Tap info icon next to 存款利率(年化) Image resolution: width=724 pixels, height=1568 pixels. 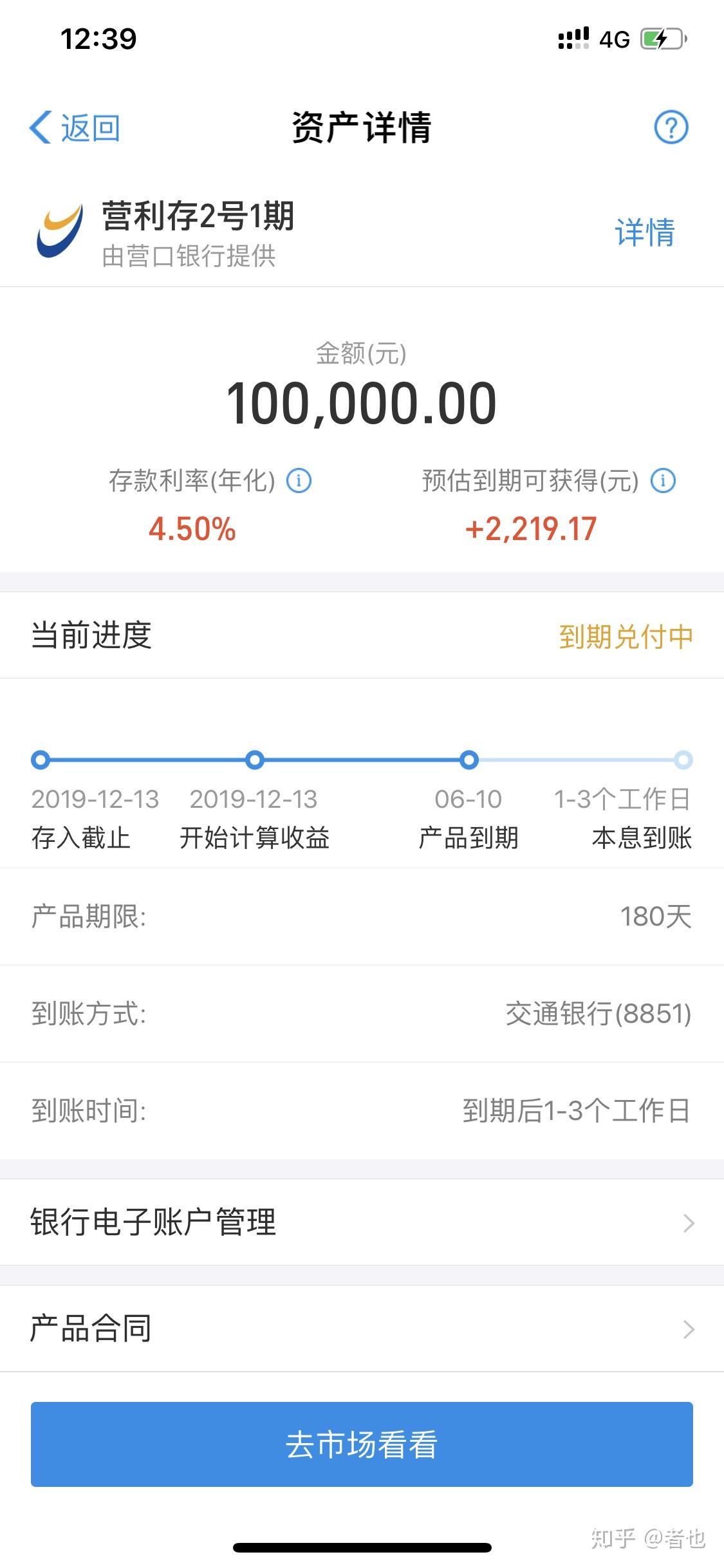pos(299,481)
